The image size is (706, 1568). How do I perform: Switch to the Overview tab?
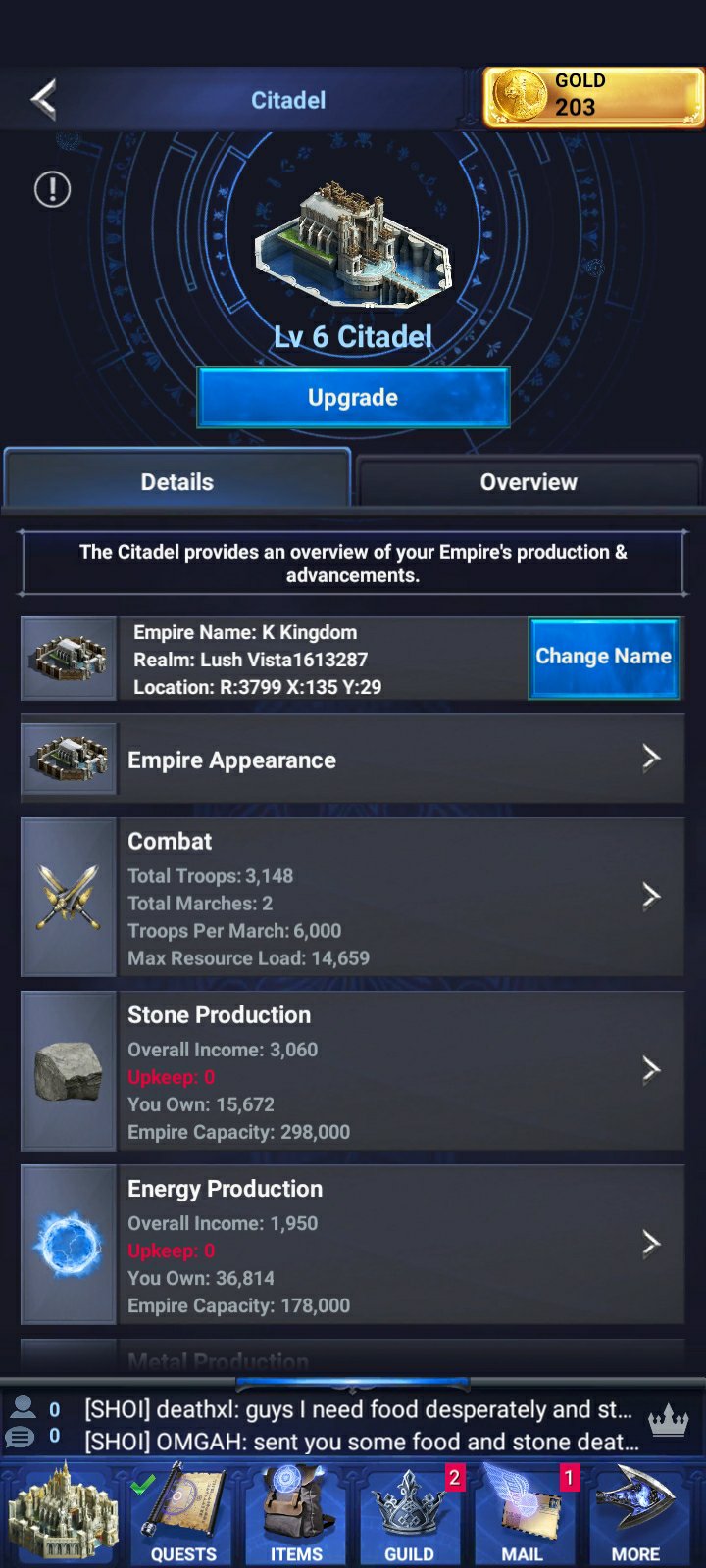tap(529, 481)
